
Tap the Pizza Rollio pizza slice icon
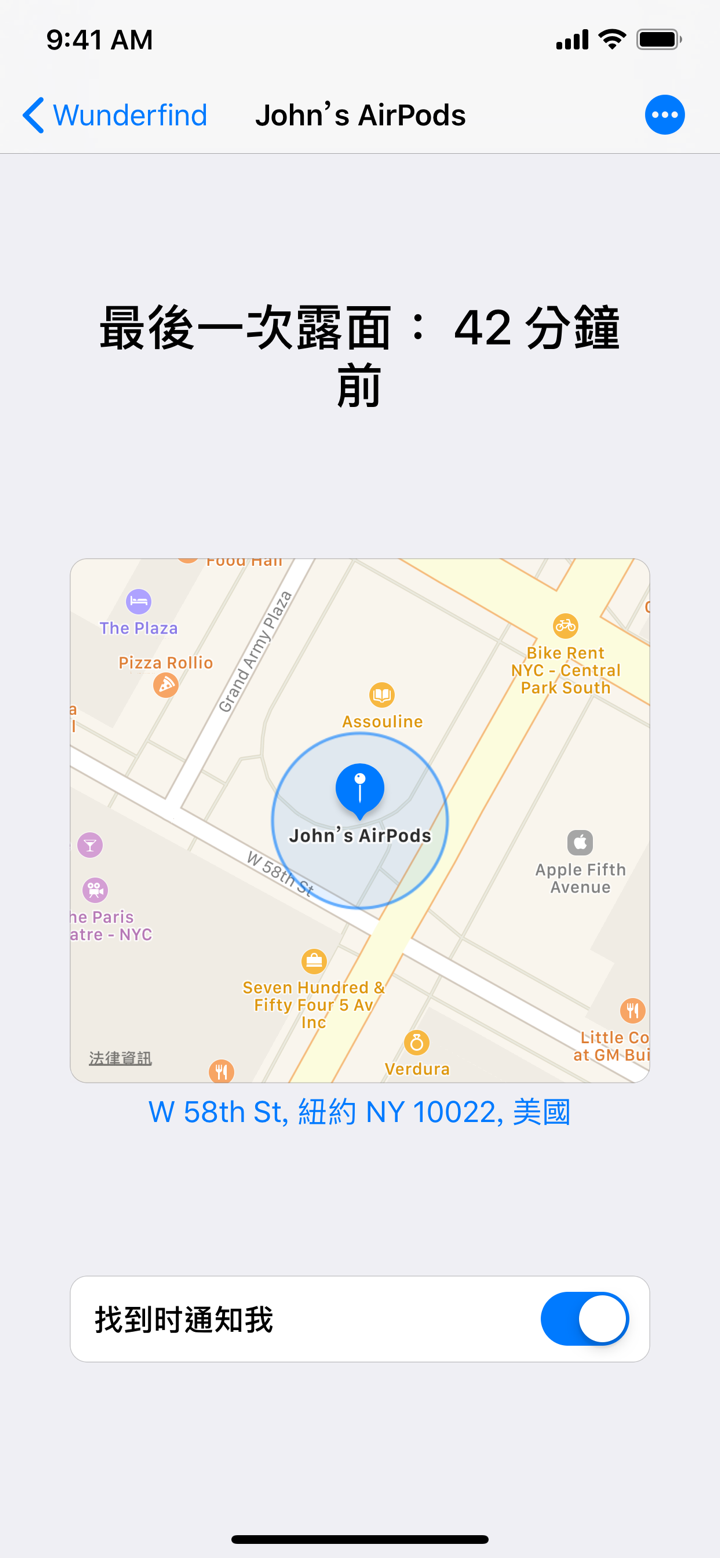pos(163,685)
